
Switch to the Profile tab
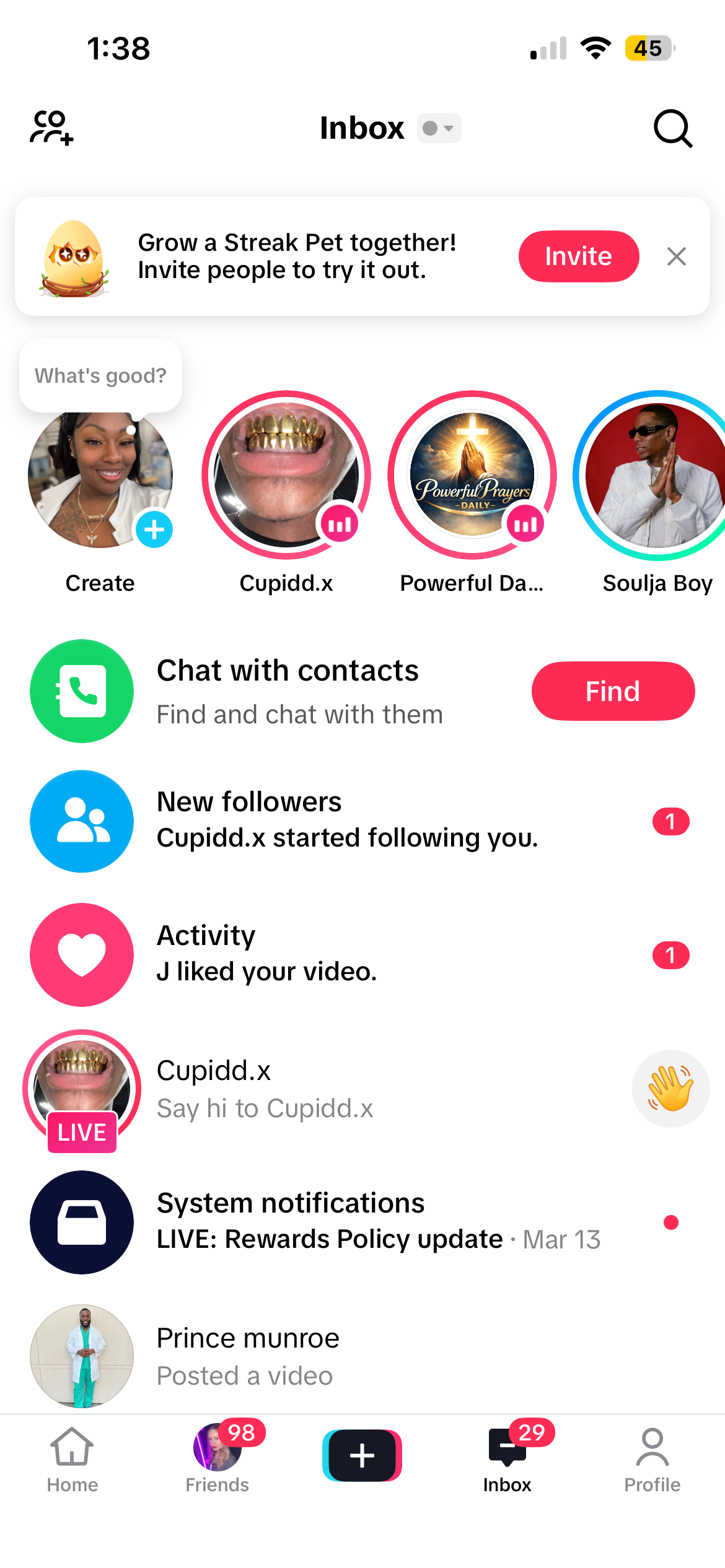click(652, 1459)
